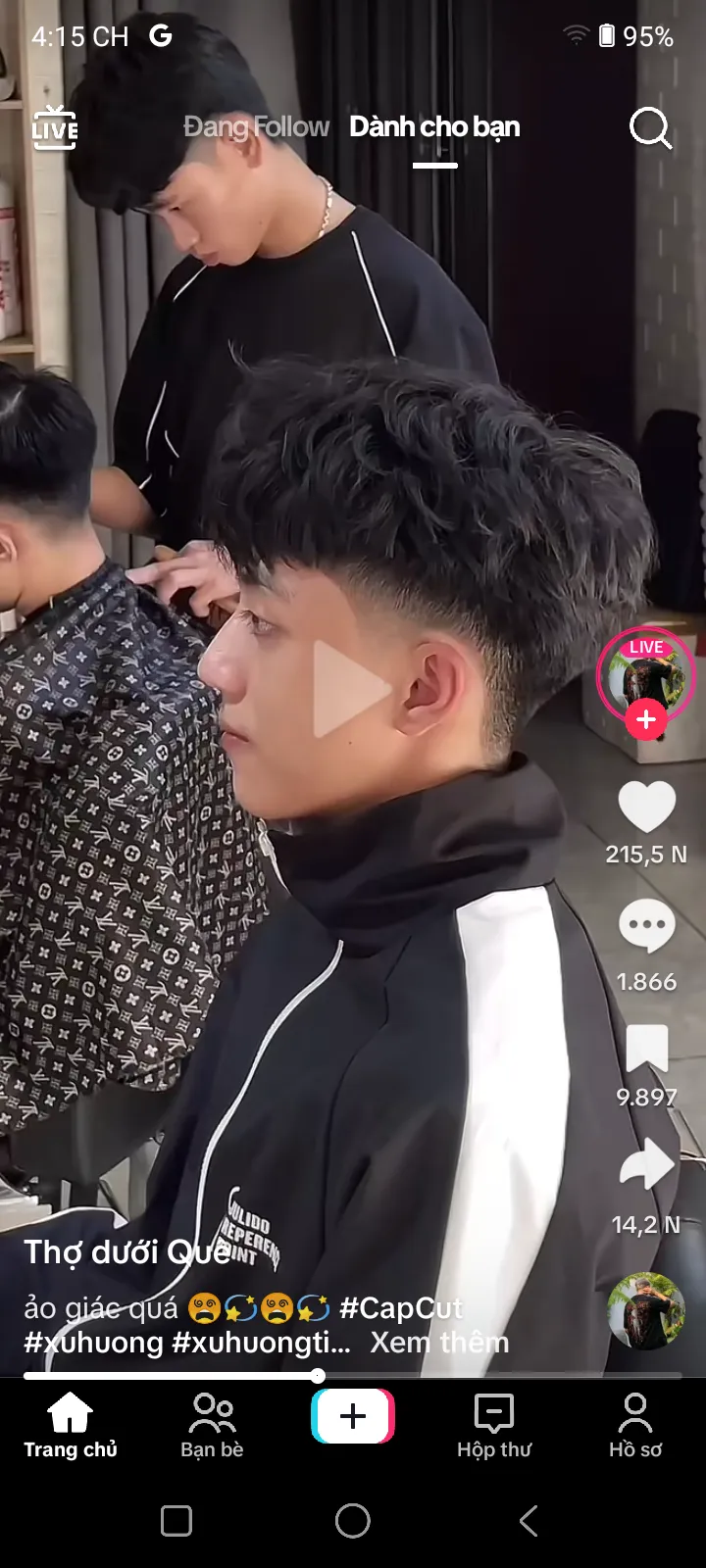Switch to the Hồ sơ profile tab

(x=635, y=1426)
